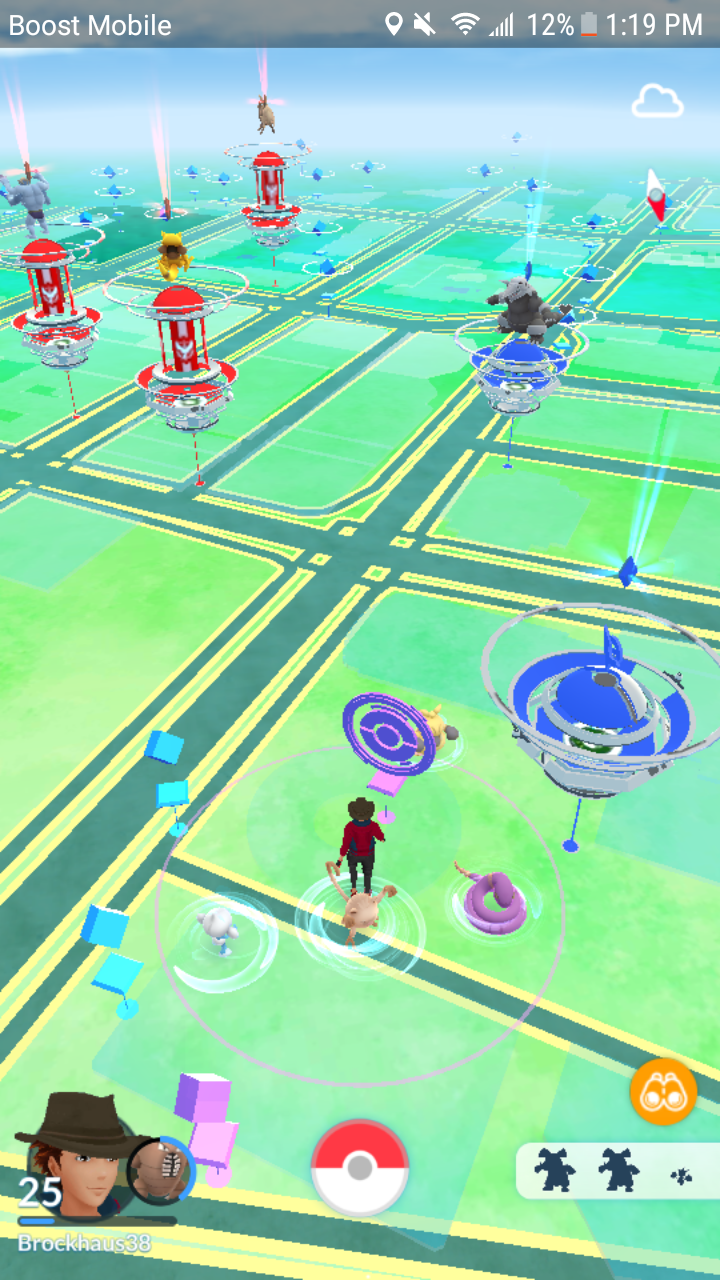Screen dimensions: 720x1280
Task: Open the Poké Ball main menu
Action: pyautogui.click(x=360, y=1168)
